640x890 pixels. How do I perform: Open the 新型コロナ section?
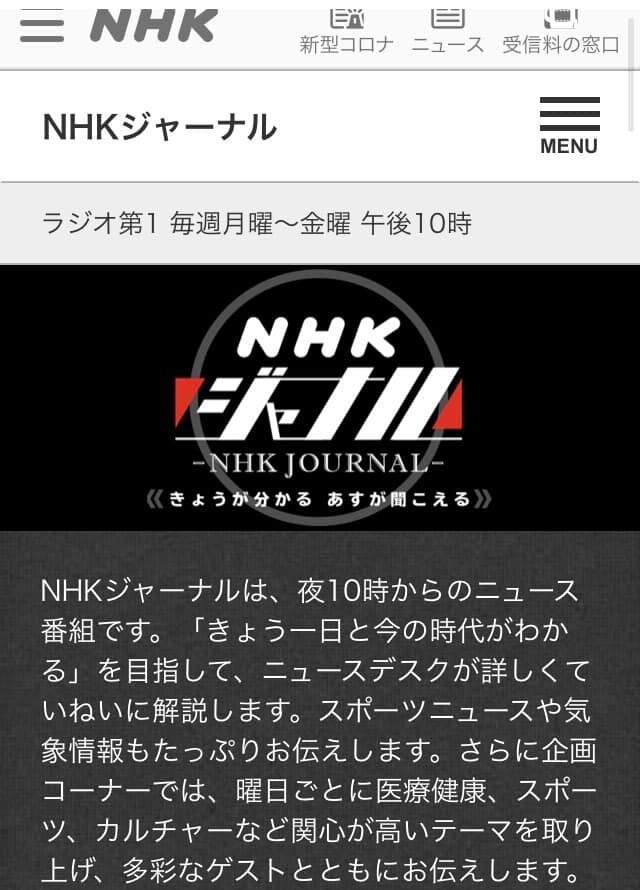346,32
